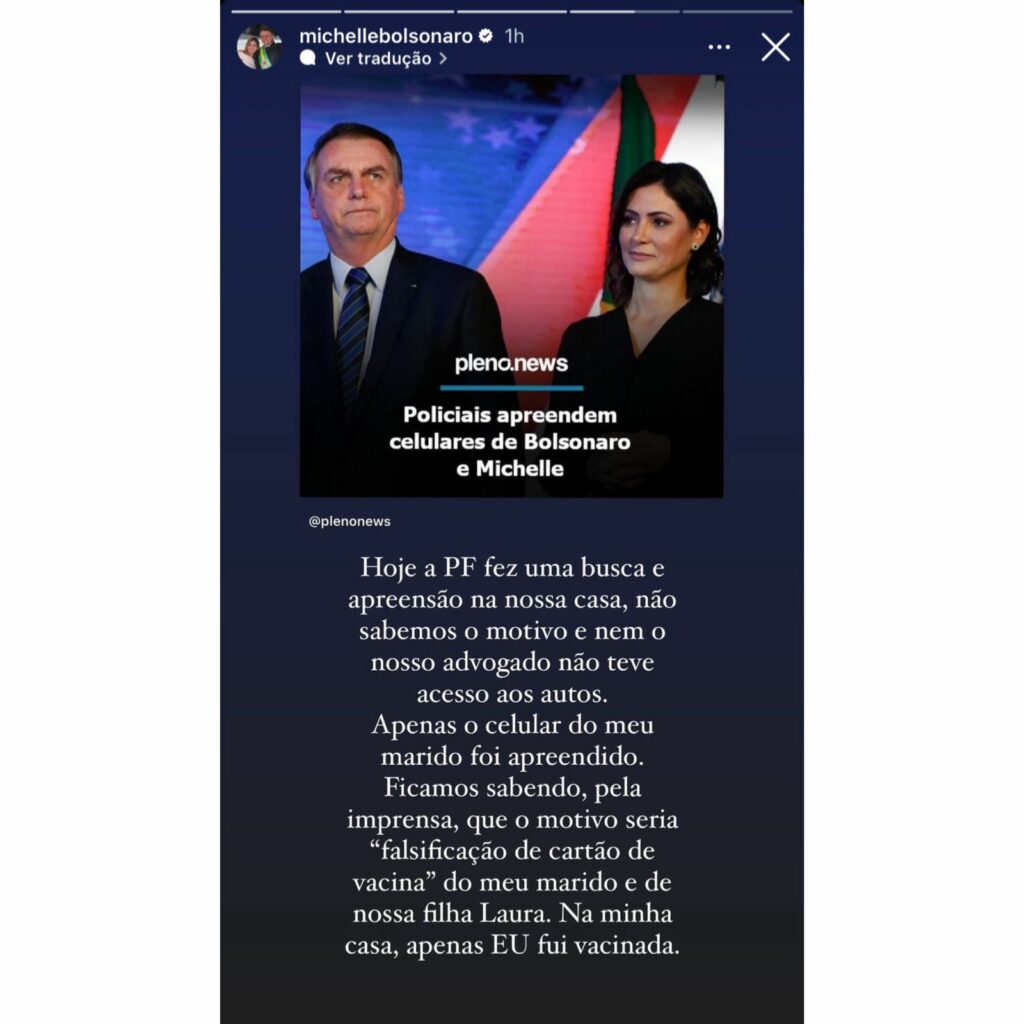1024x1024 pixels.
Task: Tap Ver tradução to translate
Action: tap(378, 59)
